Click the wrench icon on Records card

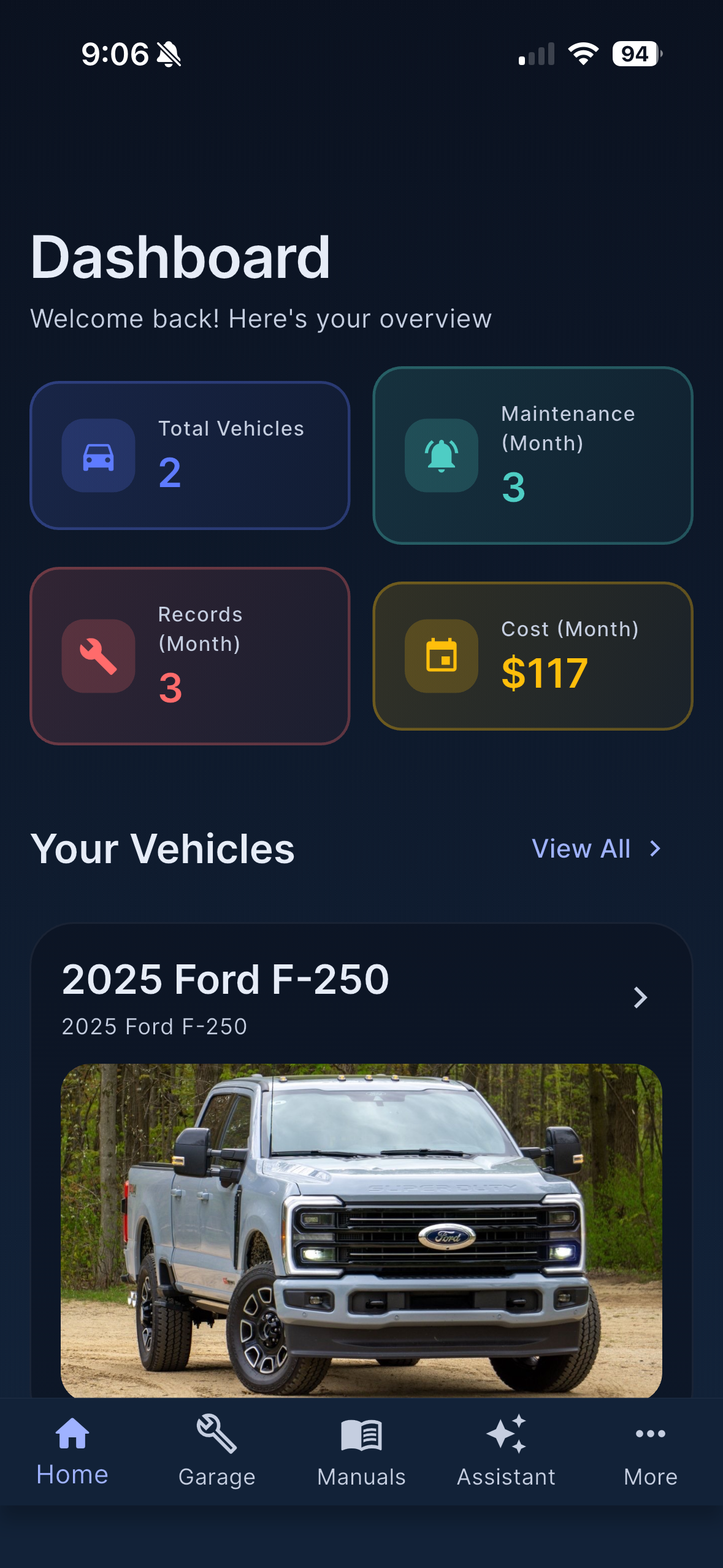pyautogui.click(x=98, y=656)
